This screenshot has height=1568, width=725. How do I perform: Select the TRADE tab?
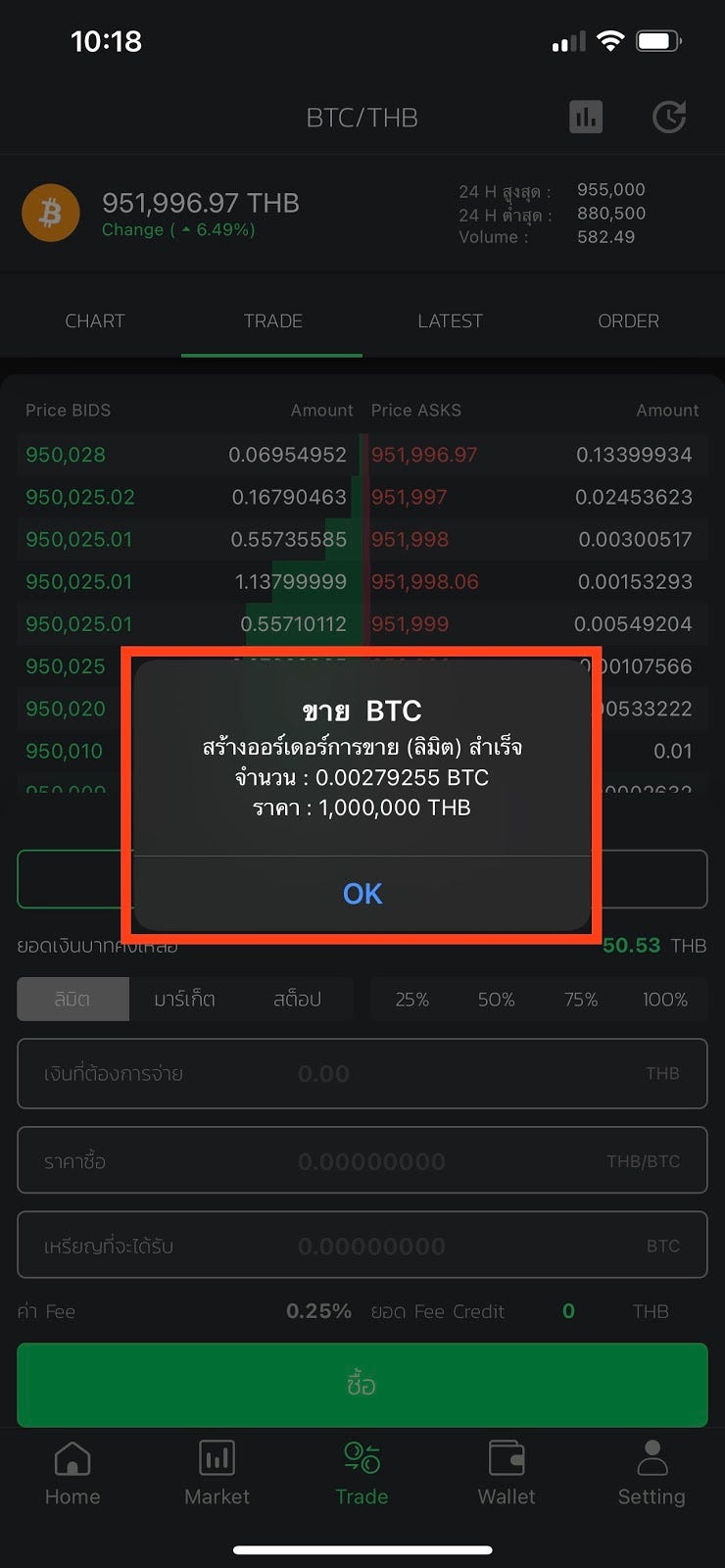pos(272,320)
